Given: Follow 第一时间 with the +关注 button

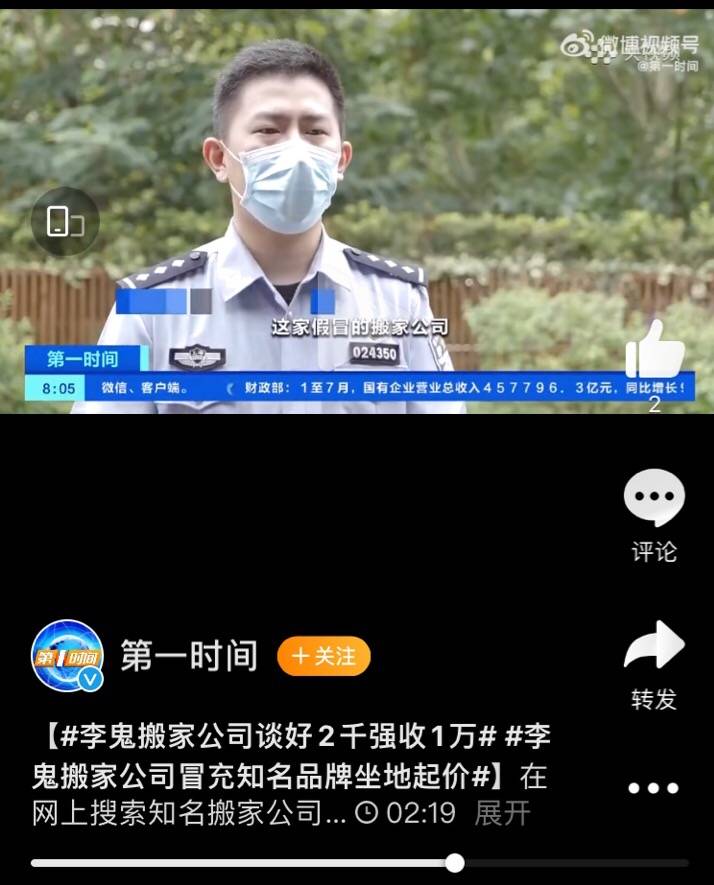Looking at the screenshot, I should click(x=323, y=656).
